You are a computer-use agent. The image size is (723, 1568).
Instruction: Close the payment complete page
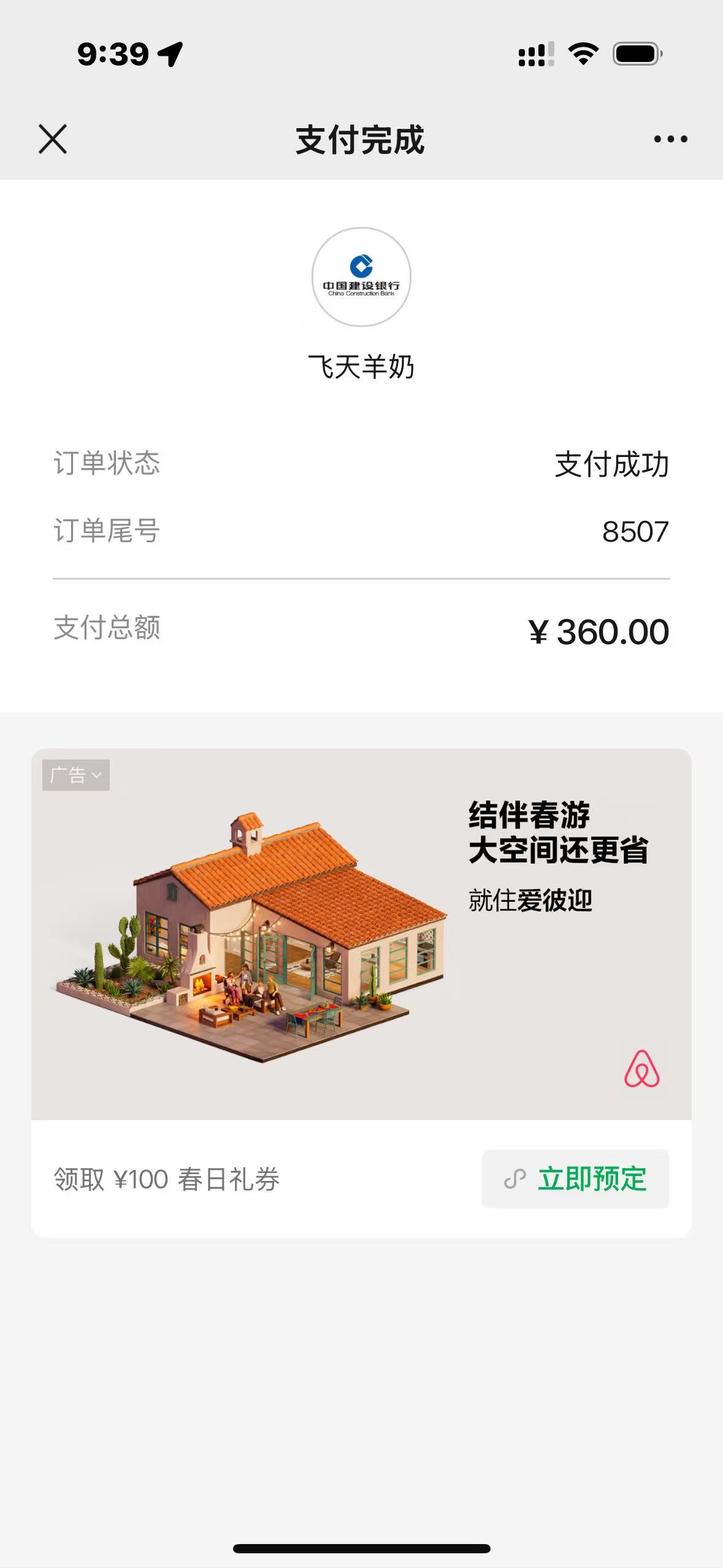[x=53, y=139]
